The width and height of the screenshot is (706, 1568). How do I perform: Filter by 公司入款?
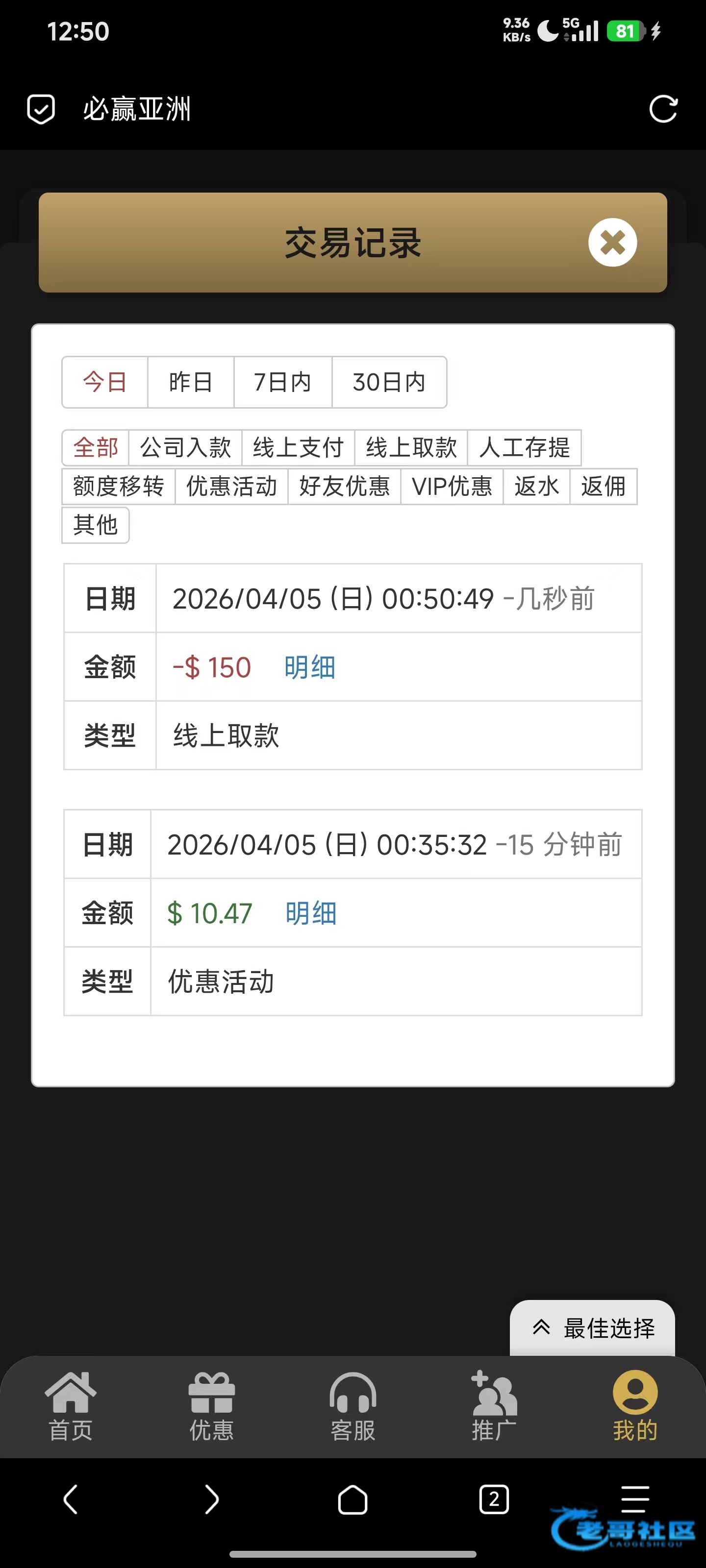click(185, 448)
